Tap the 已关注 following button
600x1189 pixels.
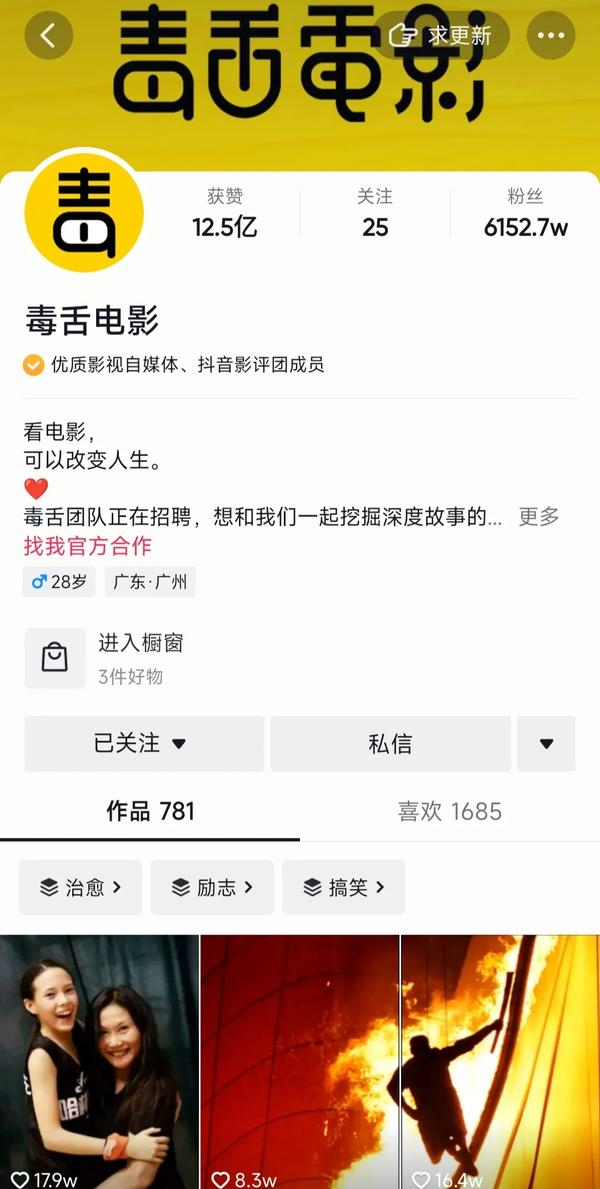144,744
